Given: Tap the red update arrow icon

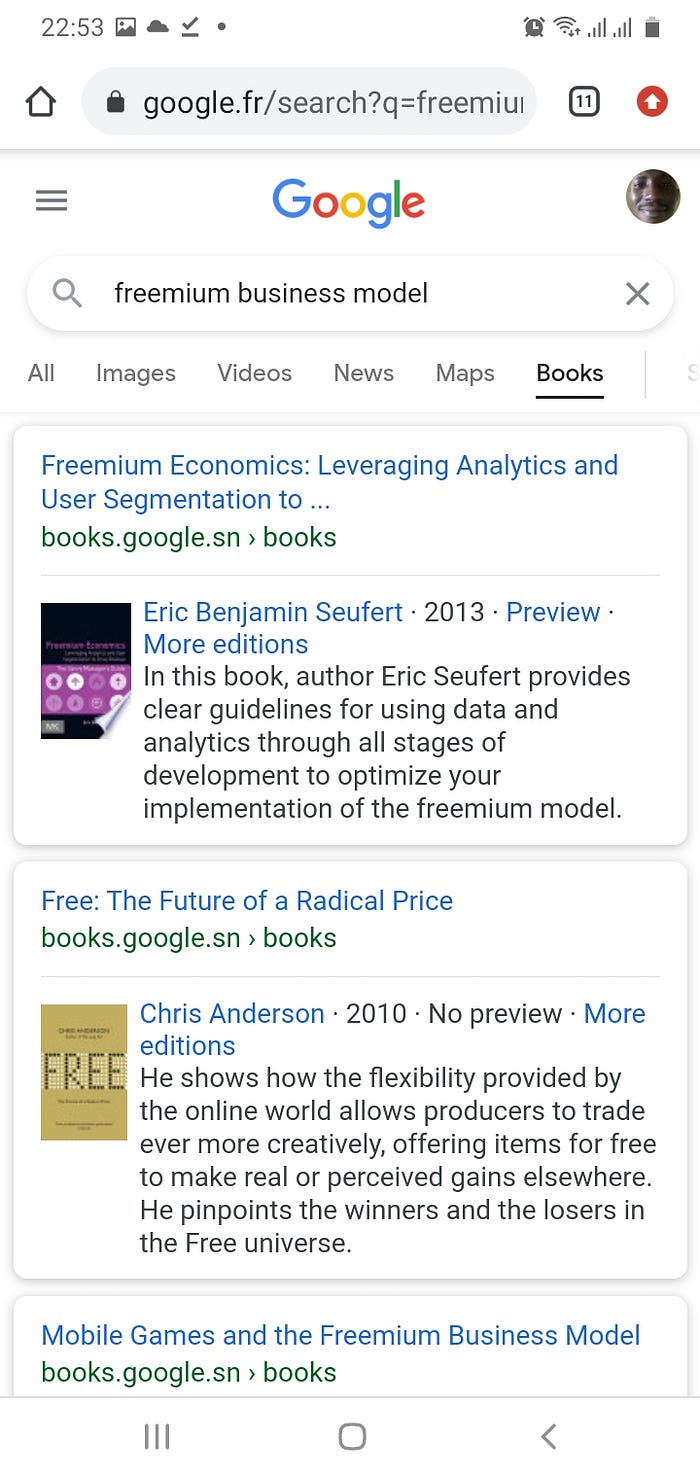Looking at the screenshot, I should click(652, 102).
